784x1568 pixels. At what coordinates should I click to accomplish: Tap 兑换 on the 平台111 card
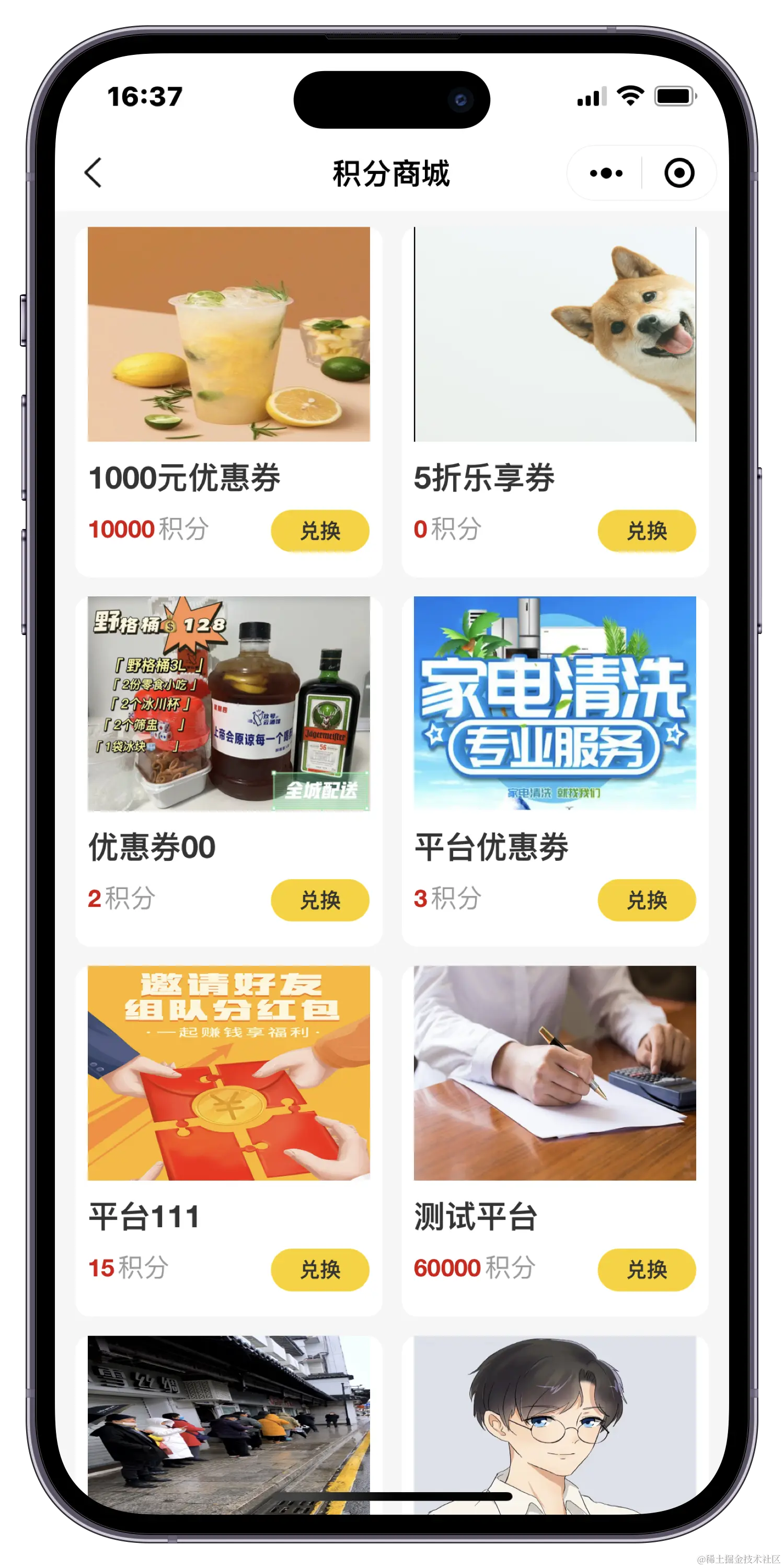(319, 1270)
